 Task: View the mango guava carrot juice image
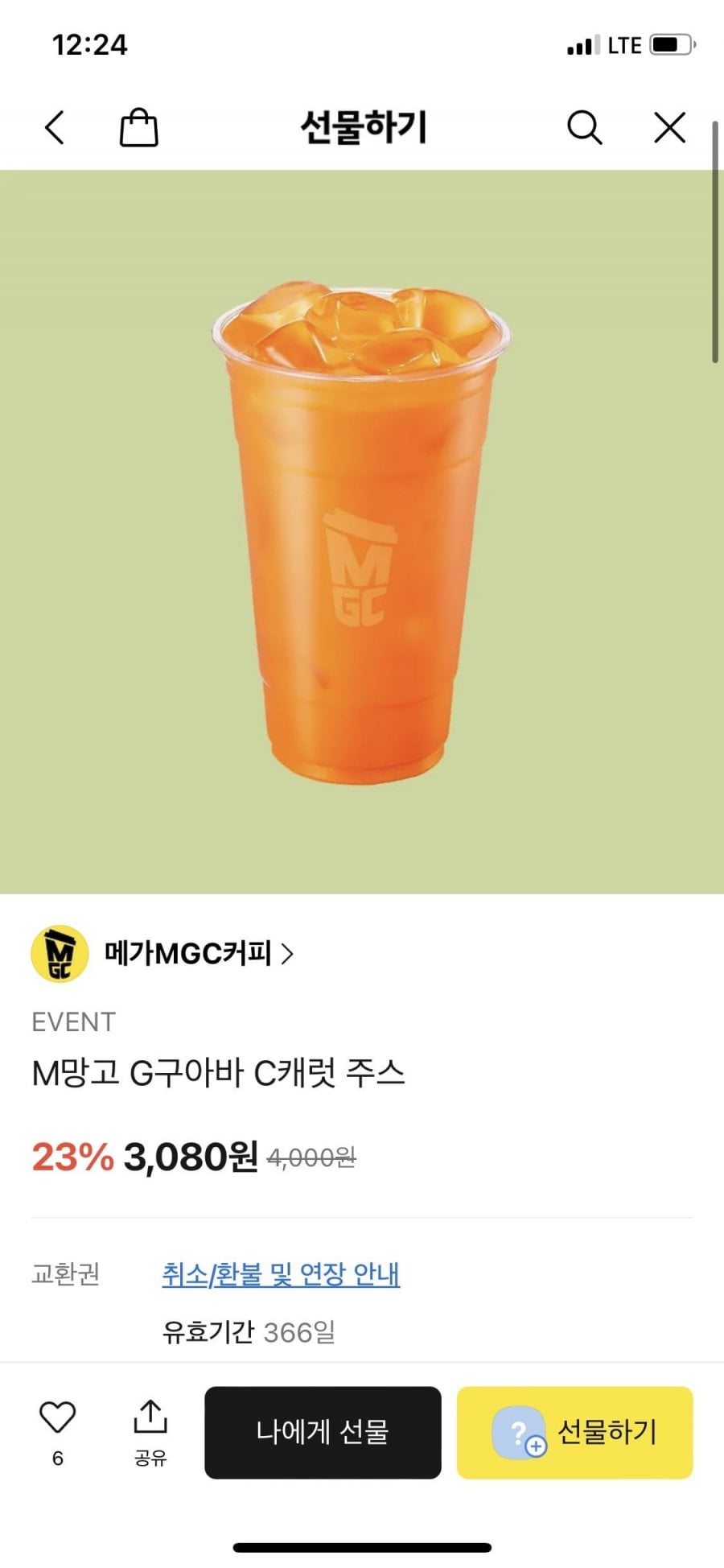pyautogui.click(x=361, y=531)
